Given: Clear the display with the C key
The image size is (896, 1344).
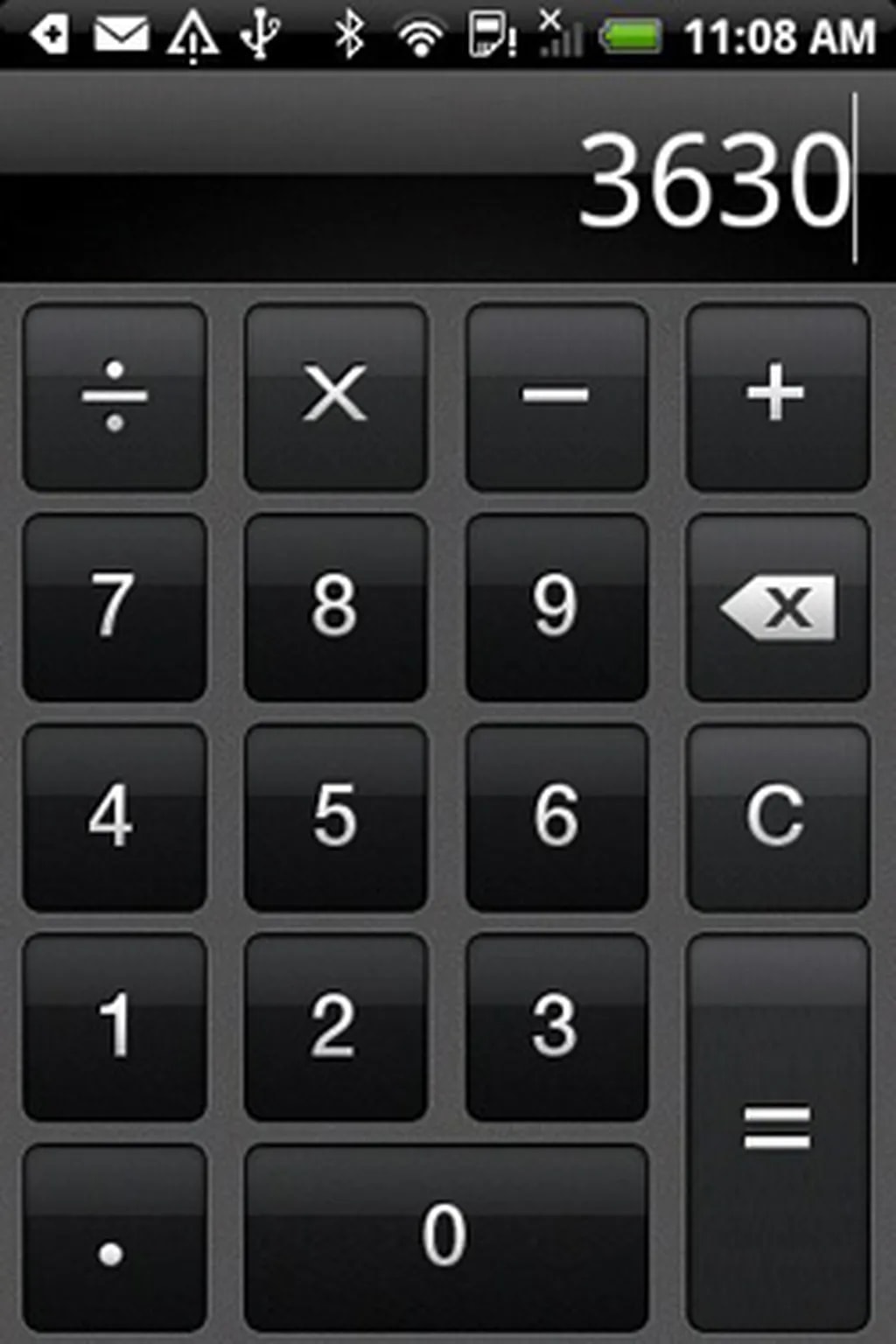Looking at the screenshot, I should click(x=777, y=817).
